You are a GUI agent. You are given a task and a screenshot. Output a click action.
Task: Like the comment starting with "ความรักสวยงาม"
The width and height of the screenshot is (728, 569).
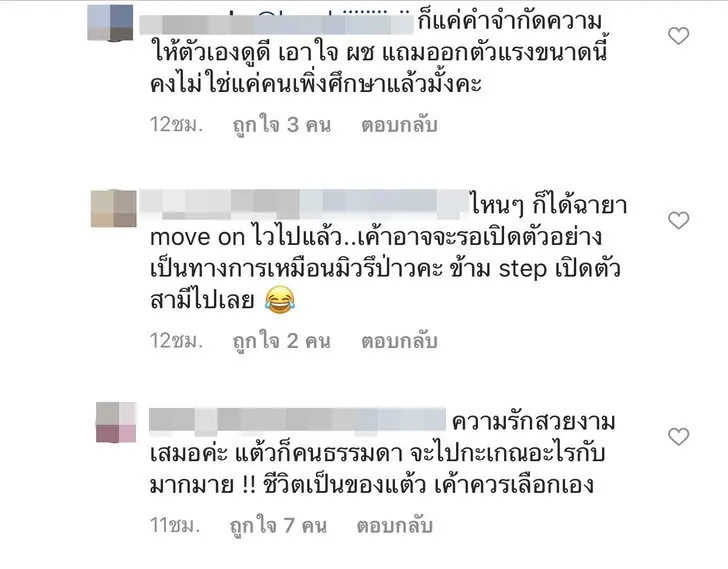click(x=678, y=436)
